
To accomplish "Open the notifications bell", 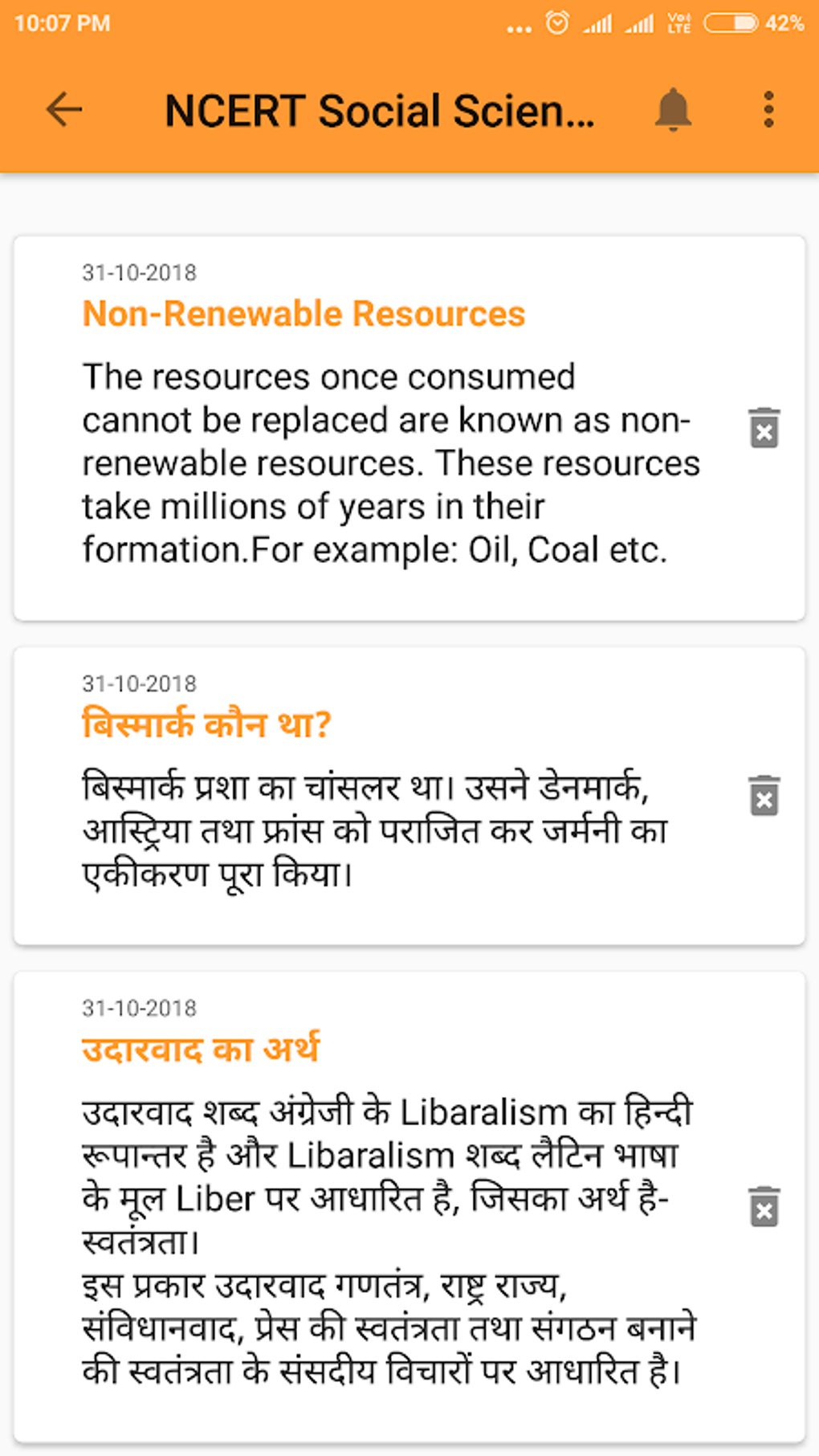I will 673,109.
